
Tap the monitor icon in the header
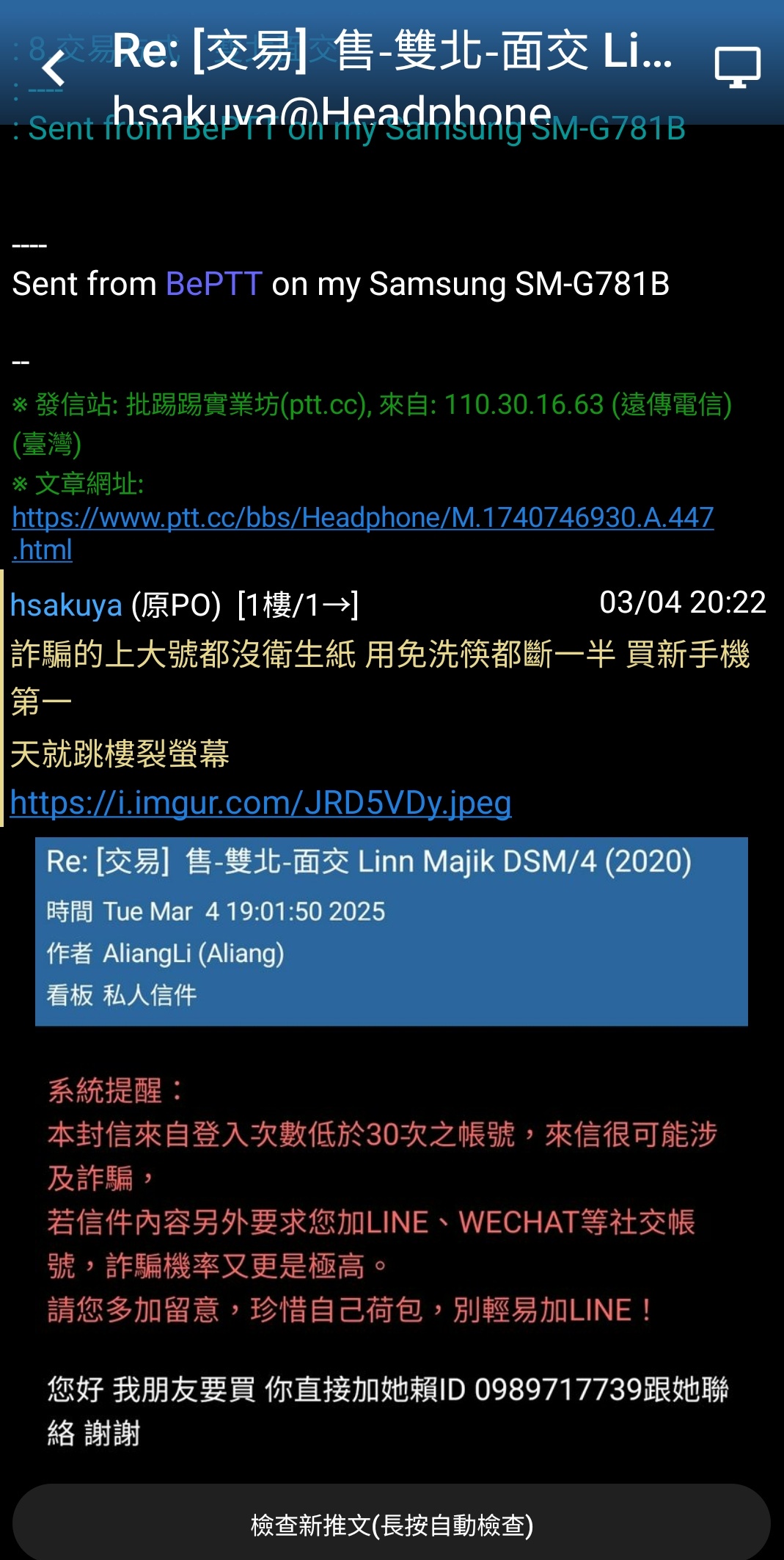point(737,67)
